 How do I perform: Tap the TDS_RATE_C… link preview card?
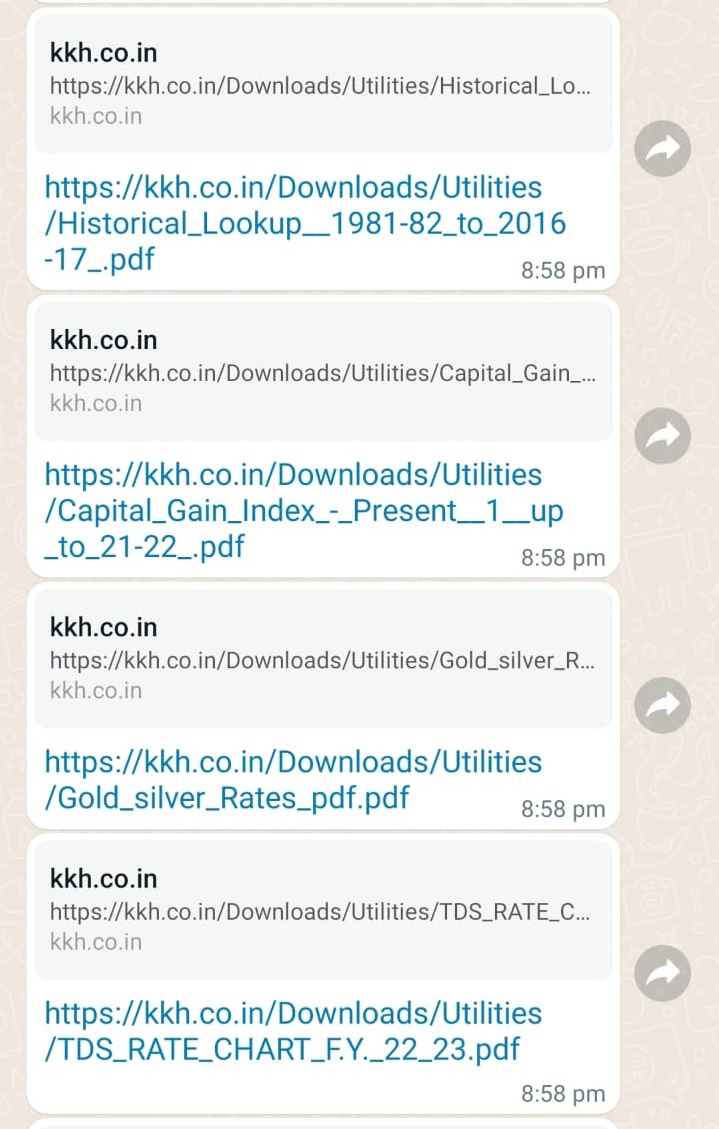322,910
